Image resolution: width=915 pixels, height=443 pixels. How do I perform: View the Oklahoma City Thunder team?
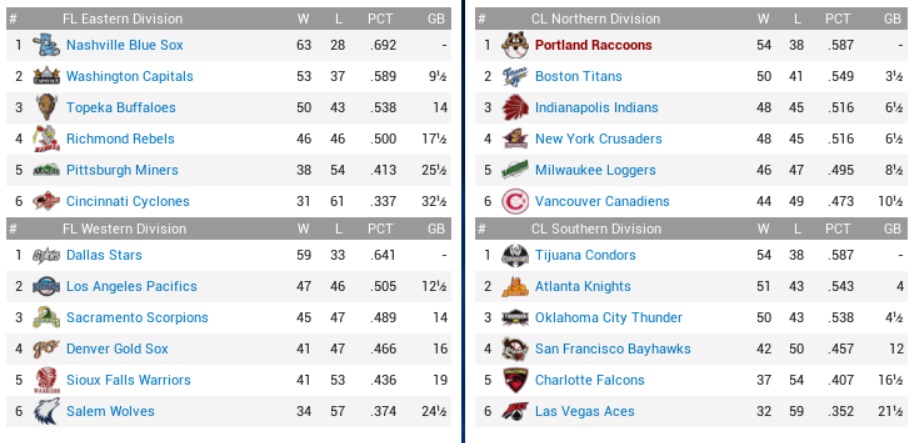(x=608, y=317)
